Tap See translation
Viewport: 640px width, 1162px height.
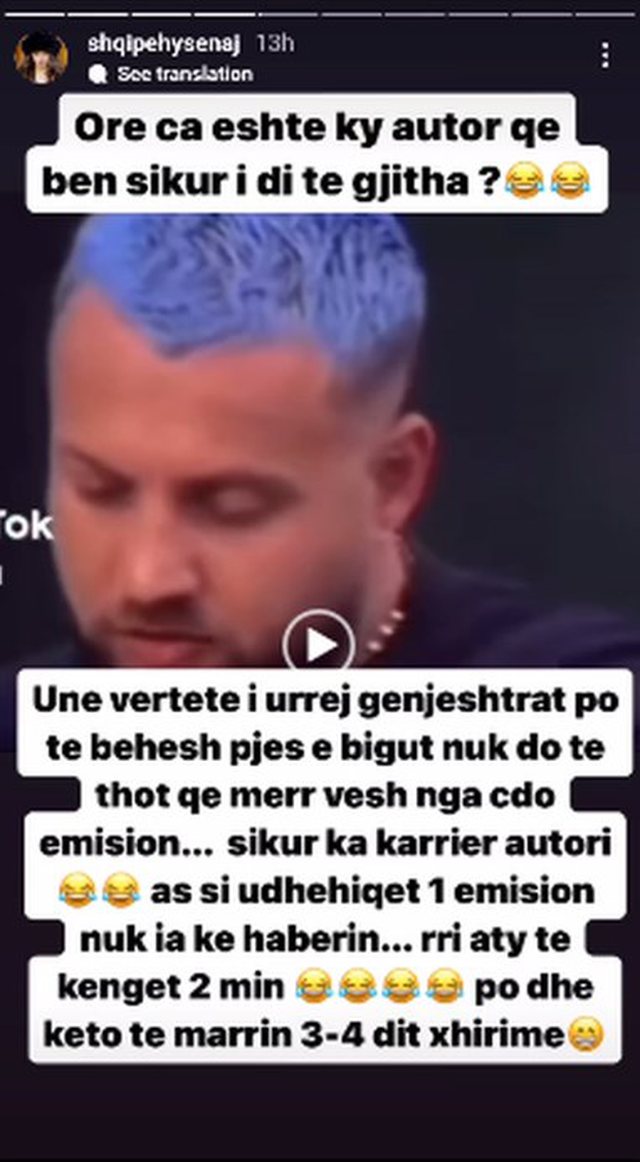[x=183, y=74]
